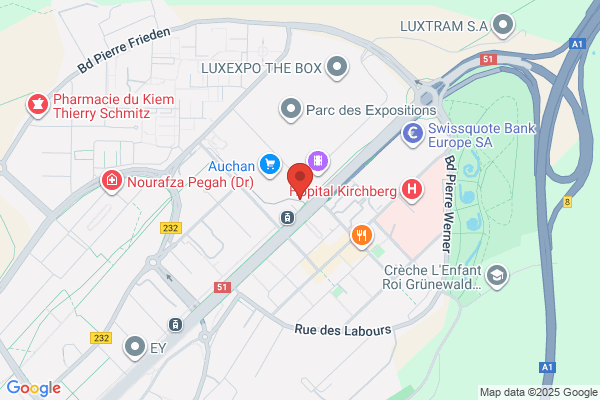The width and height of the screenshot is (600, 400).
Task: Open the Crèche L'Enfant Roi Grünewald marker
Action: click(x=497, y=276)
